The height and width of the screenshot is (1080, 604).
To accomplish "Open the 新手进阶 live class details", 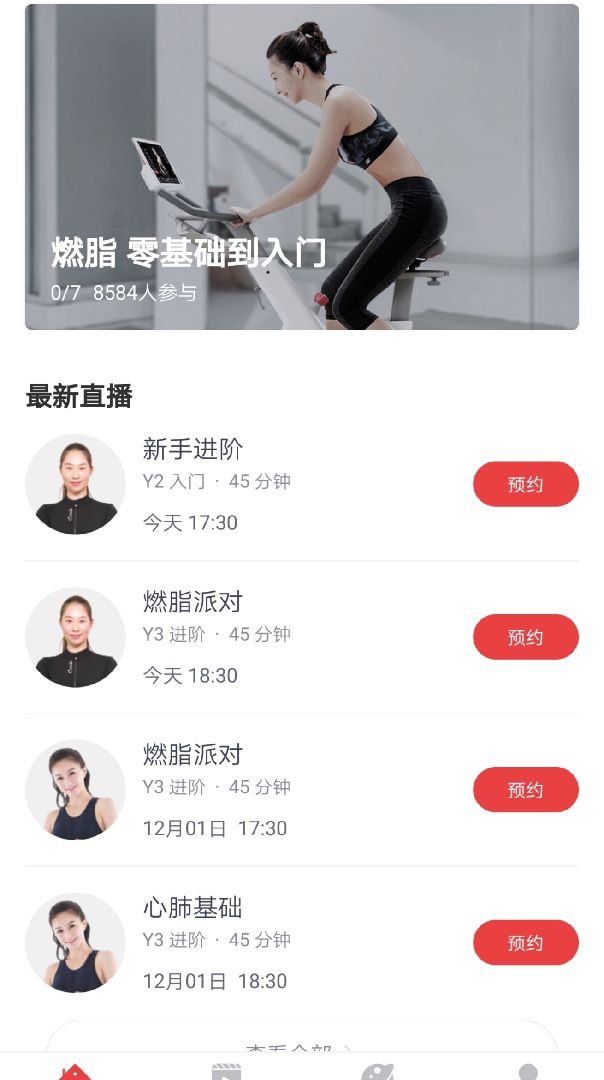I will [x=302, y=485].
